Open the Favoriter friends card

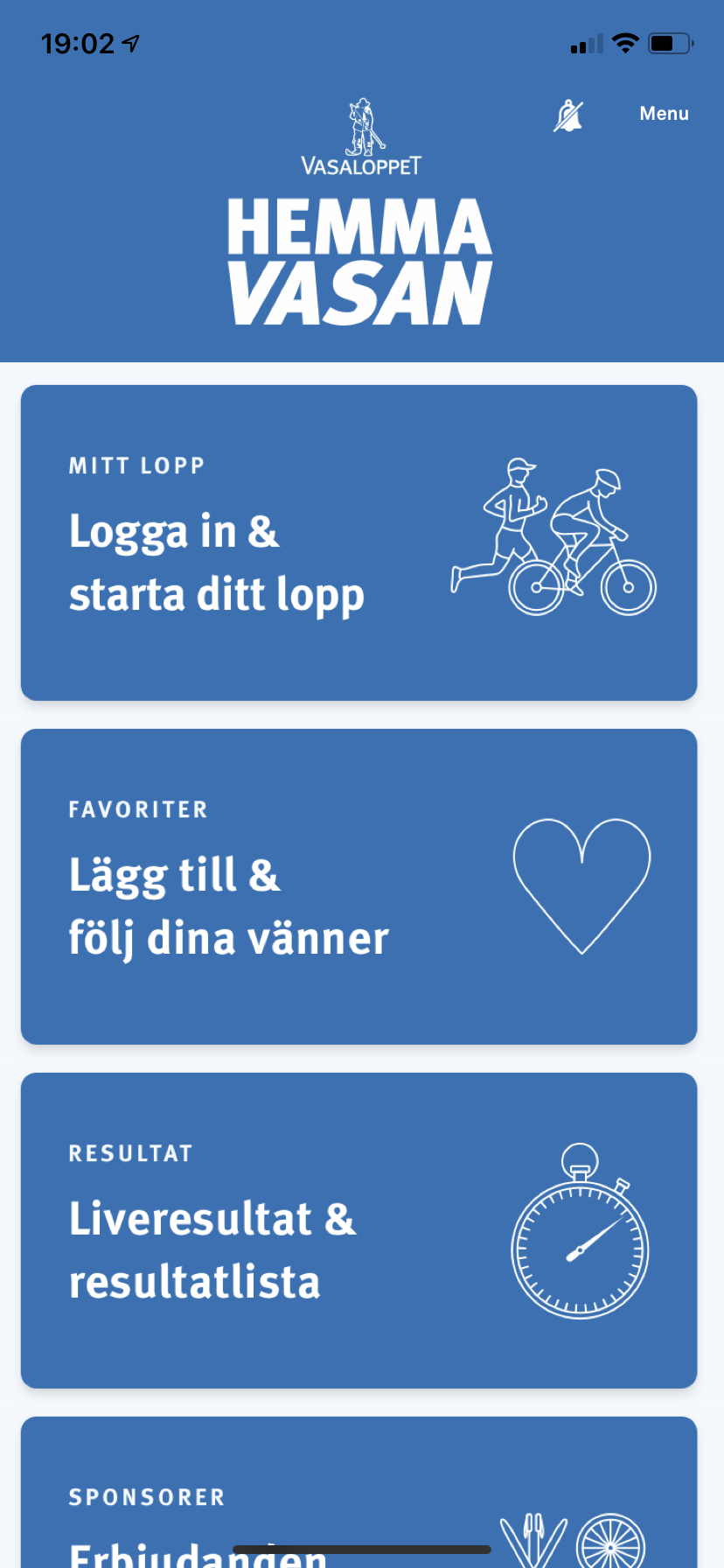(359, 886)
